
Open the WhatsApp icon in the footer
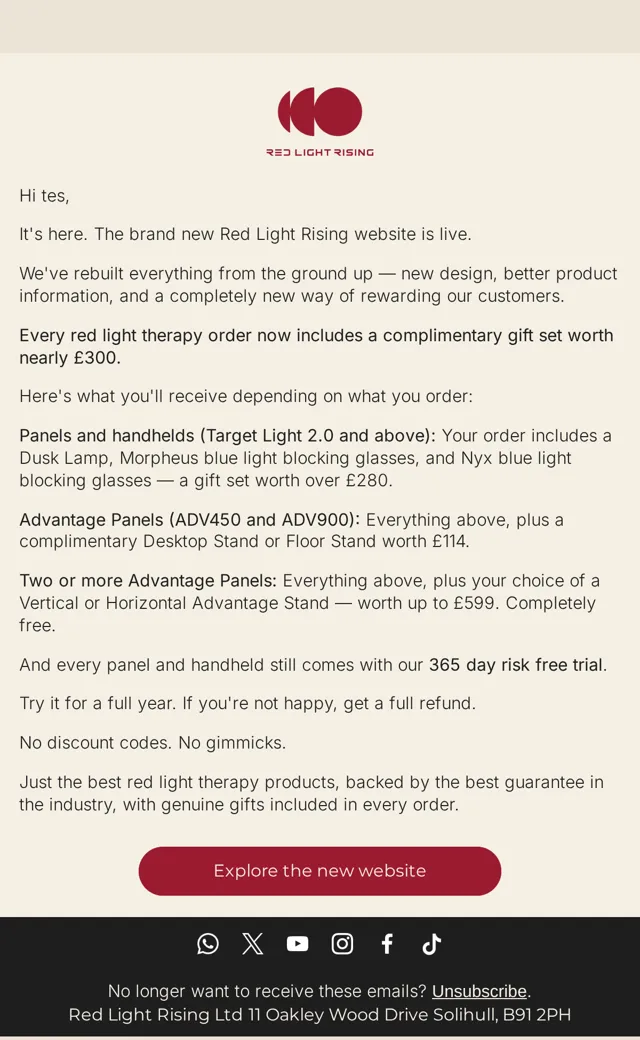(x=208, y=943)
